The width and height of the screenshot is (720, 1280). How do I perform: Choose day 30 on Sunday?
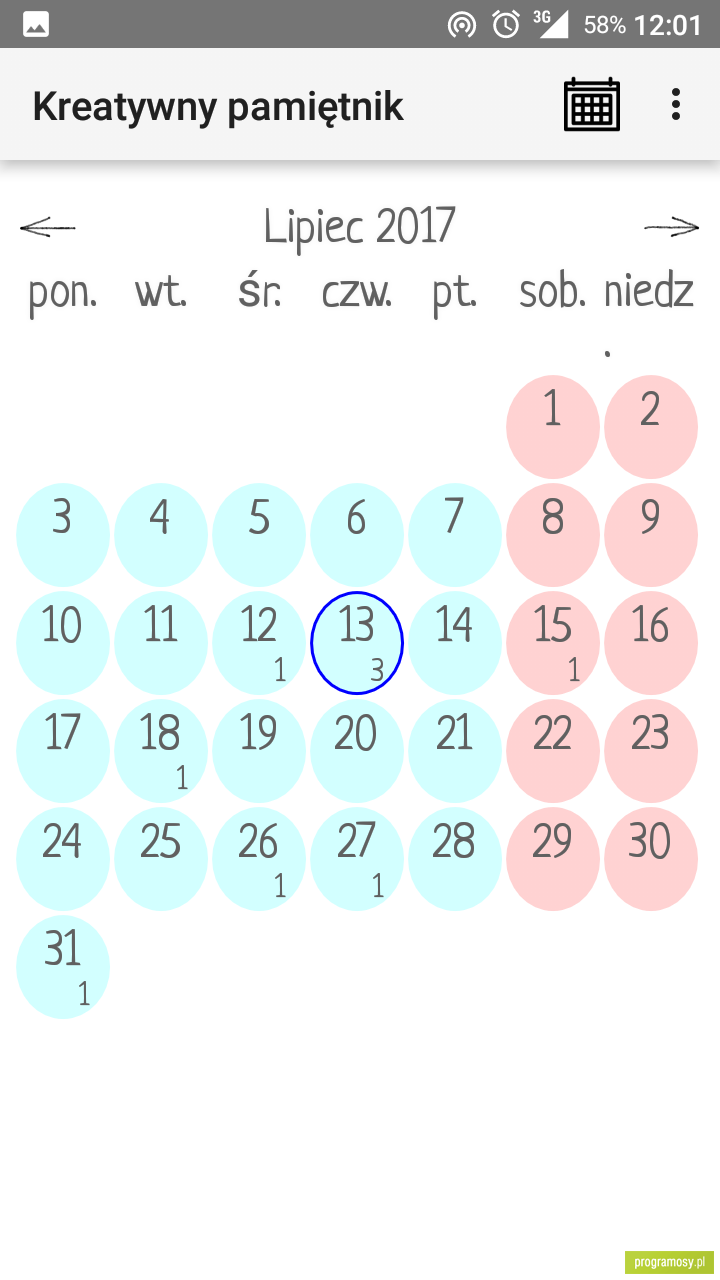651,859
